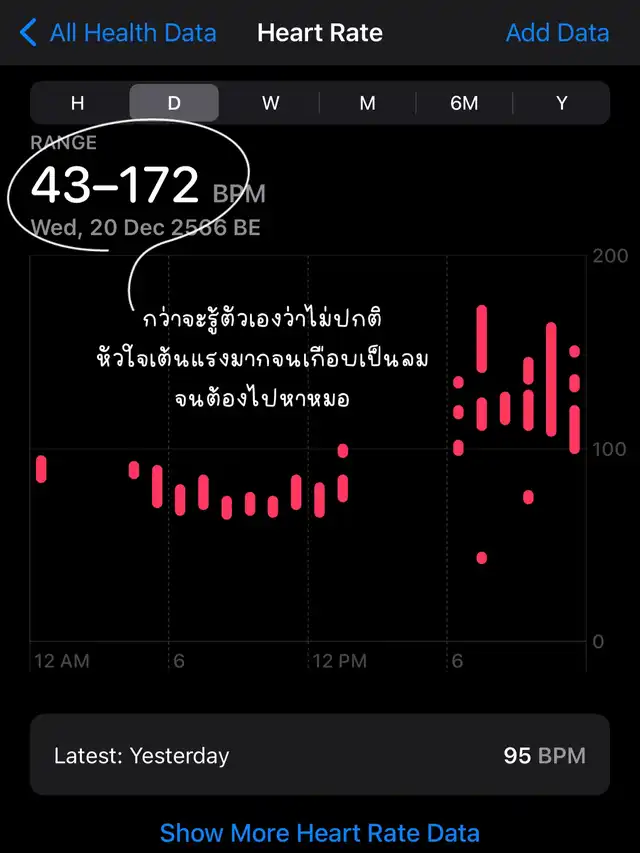Tap Add Data to log heart rate
The image size is (640, 853).
[x=557, y=33]
